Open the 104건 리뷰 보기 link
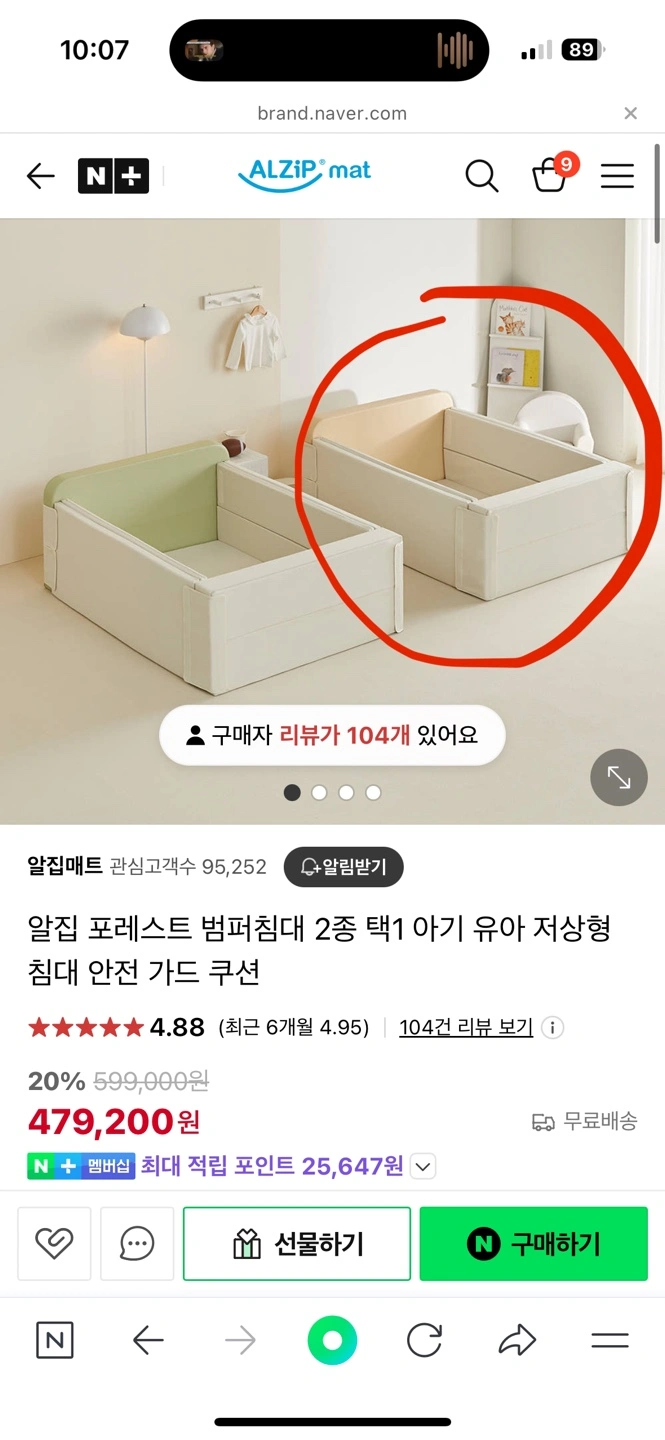 (x=466, y=1027)
